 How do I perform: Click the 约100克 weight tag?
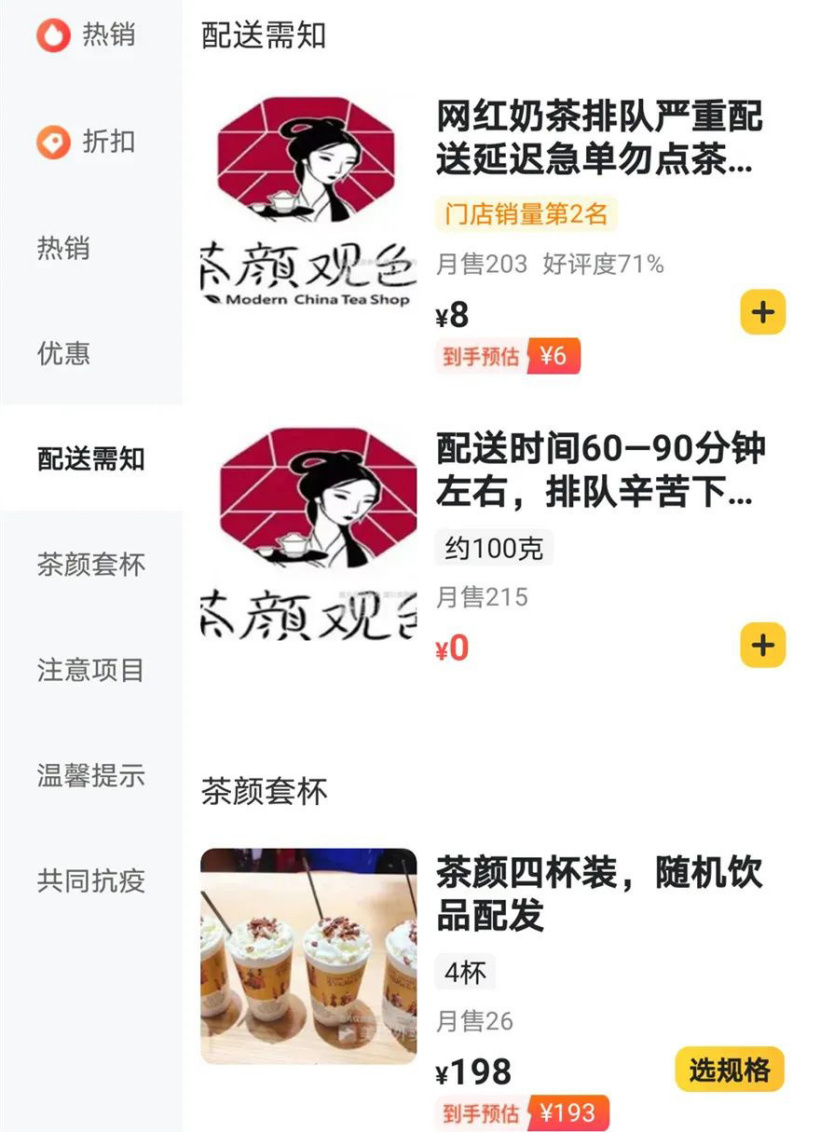click(x=493, y=546)
